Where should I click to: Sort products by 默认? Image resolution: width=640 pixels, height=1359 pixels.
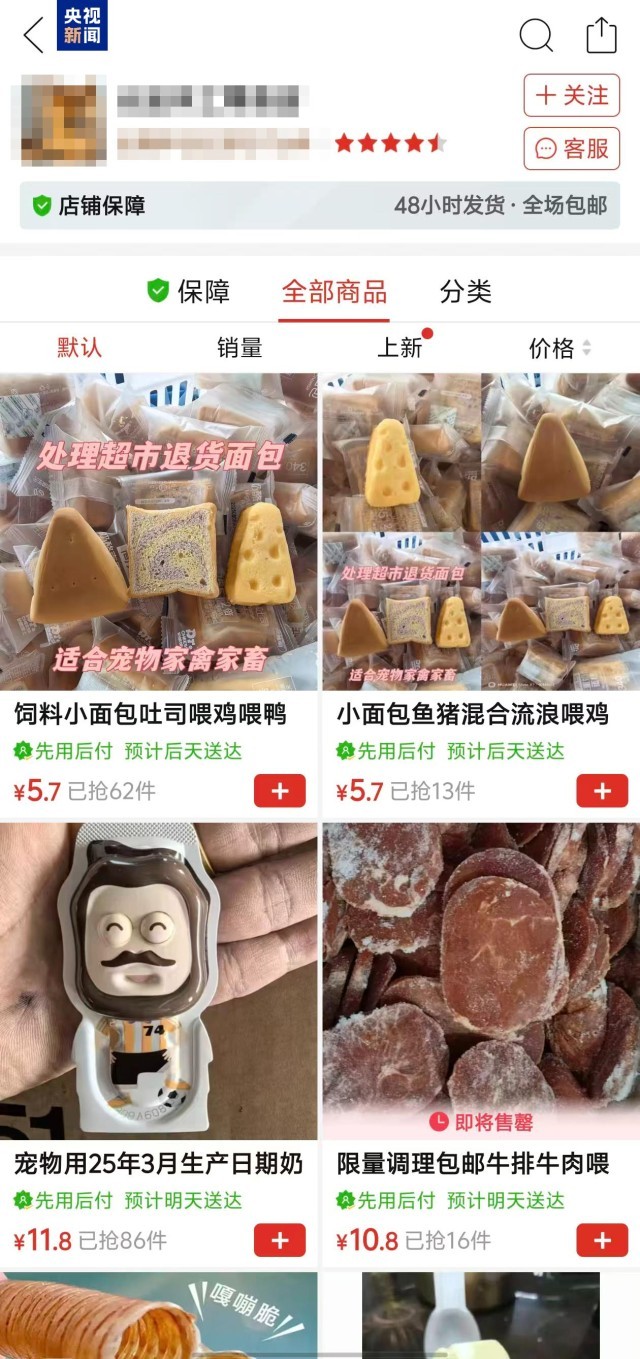80,348
